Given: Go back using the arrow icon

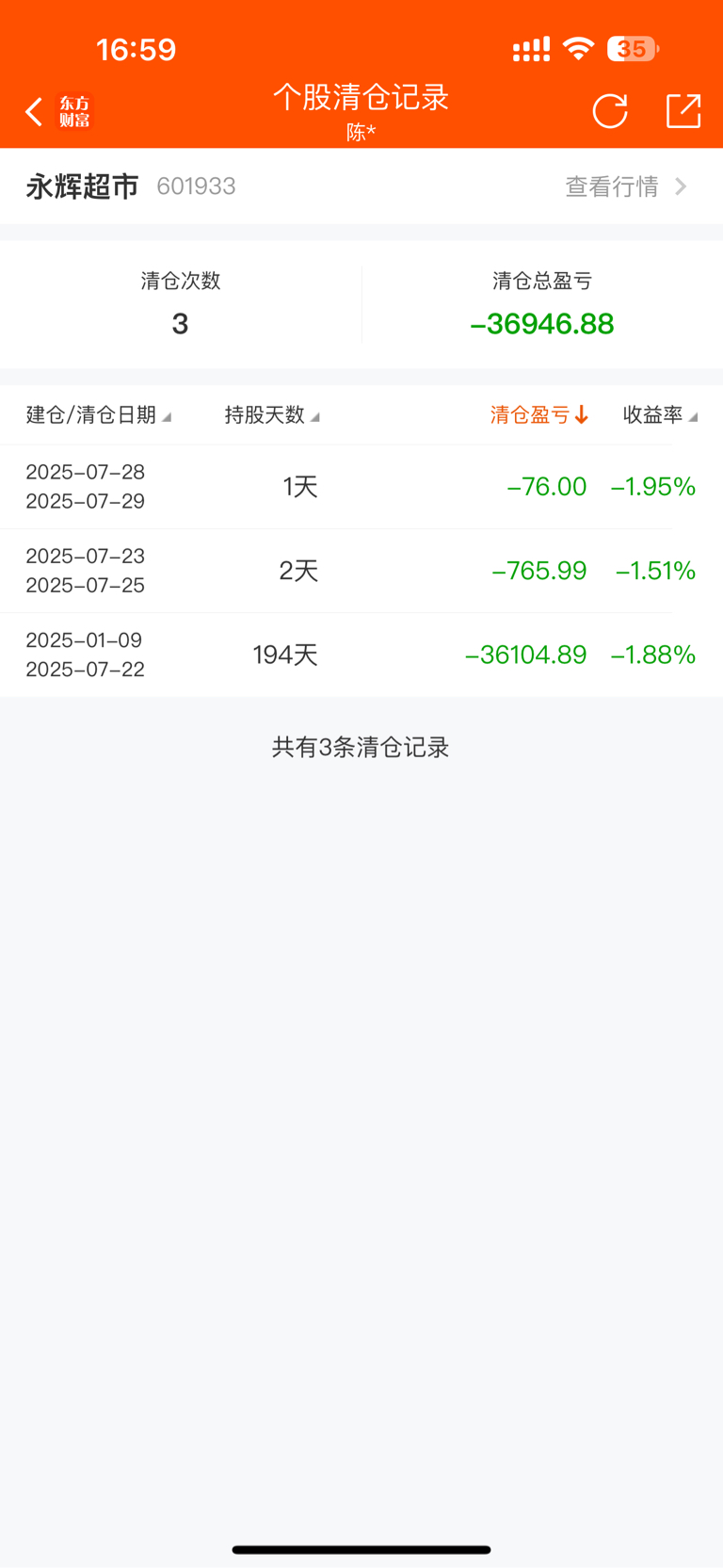Looking at the screenshot, I should 35,112.
